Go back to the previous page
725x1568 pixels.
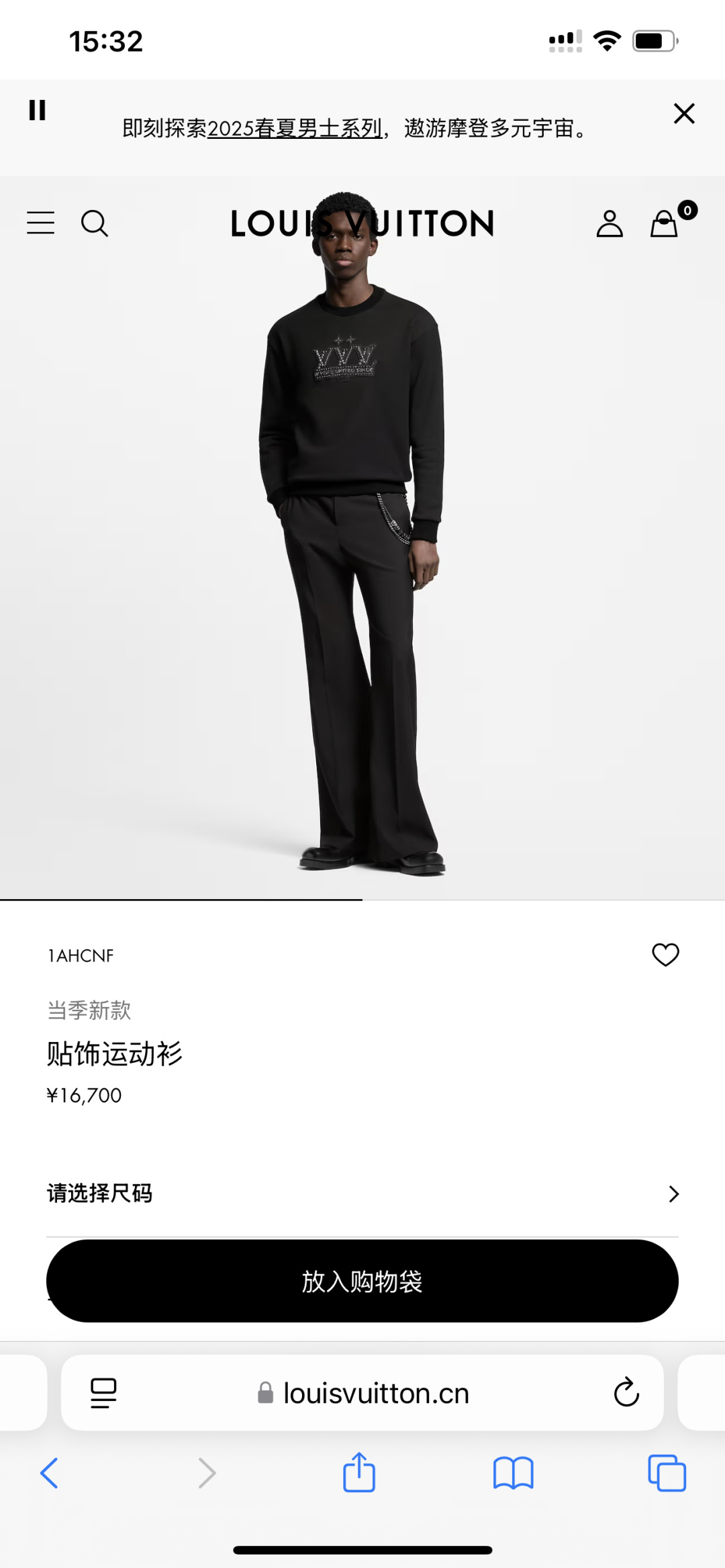click(x=50, y=1473)
